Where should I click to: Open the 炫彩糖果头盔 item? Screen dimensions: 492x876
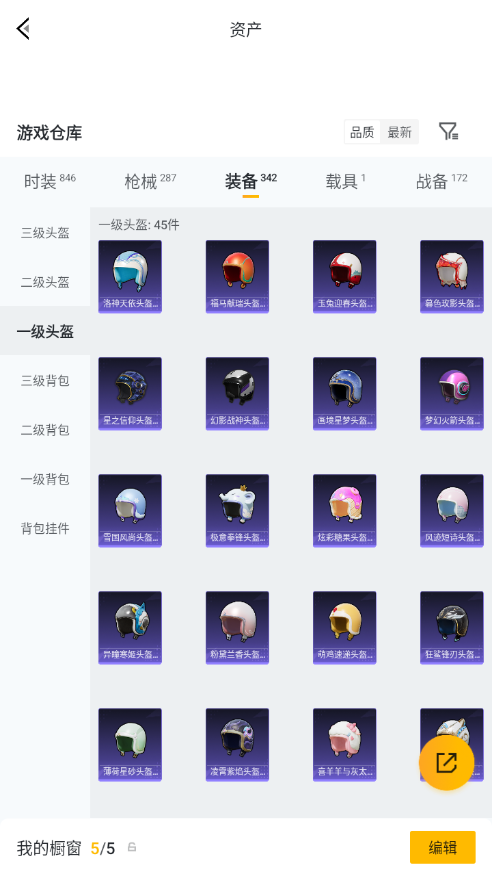345,511
